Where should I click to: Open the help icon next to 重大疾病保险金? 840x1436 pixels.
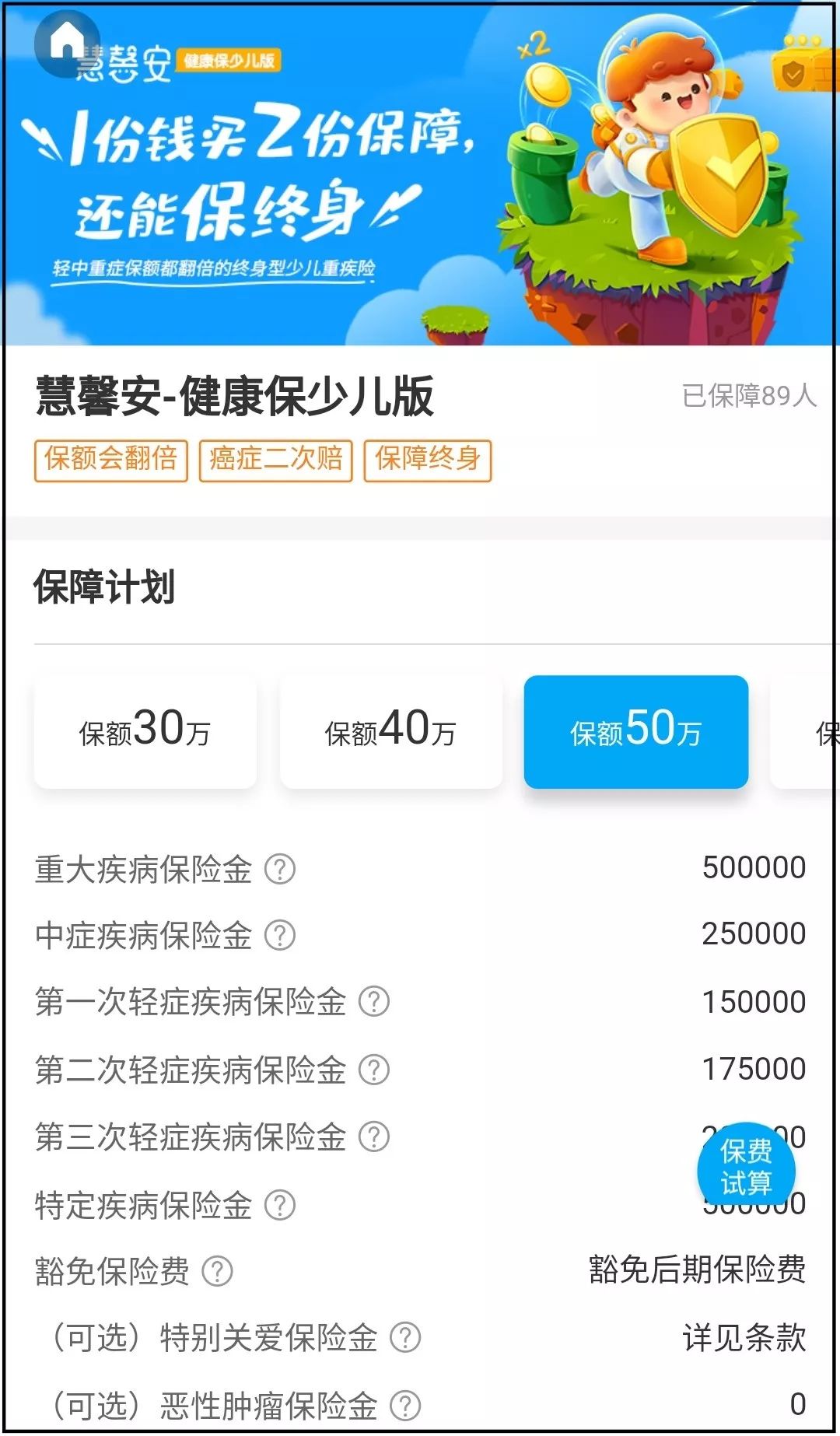point(280,869)
